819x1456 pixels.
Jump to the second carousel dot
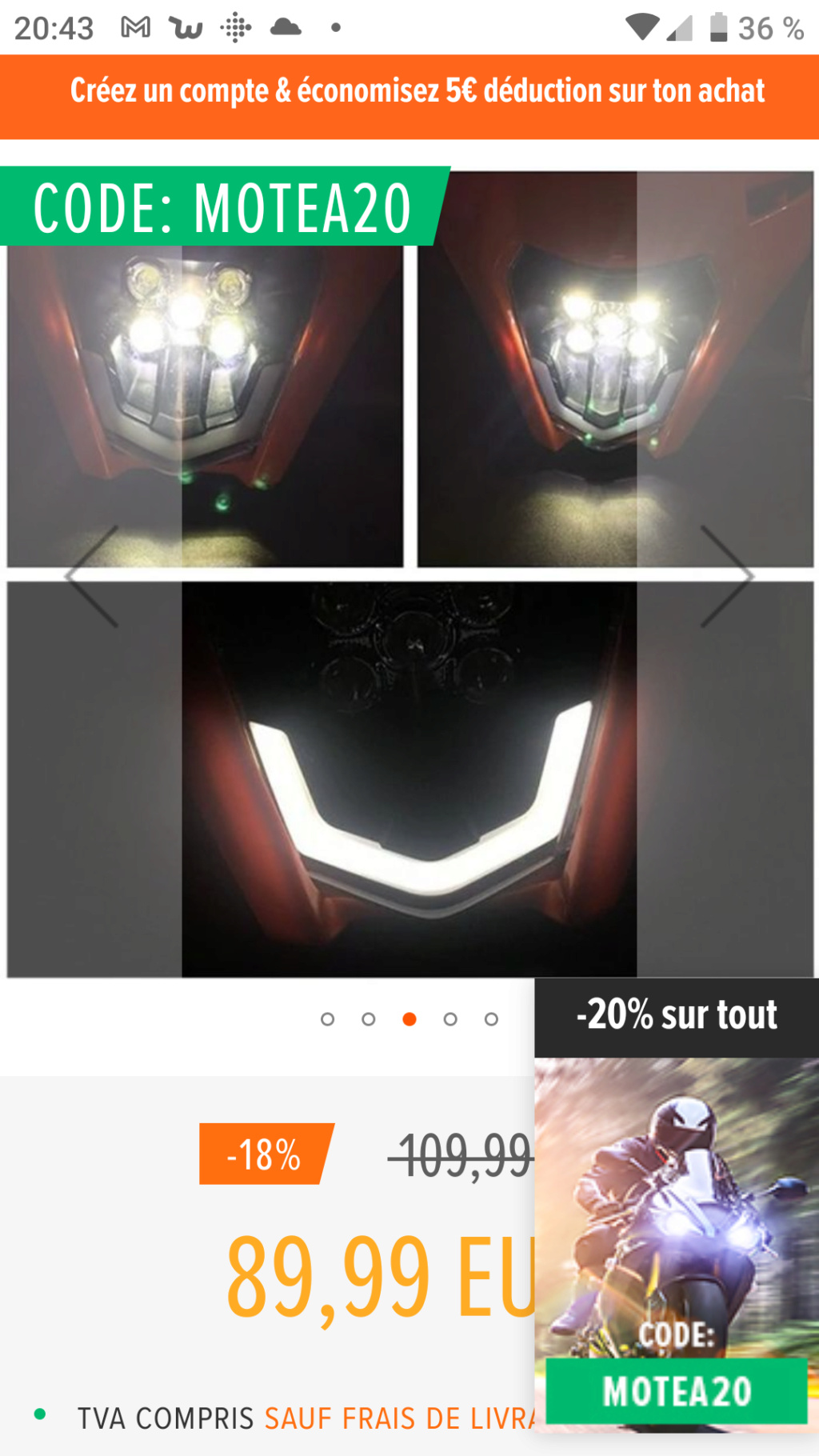click(x=368, y=1019)
